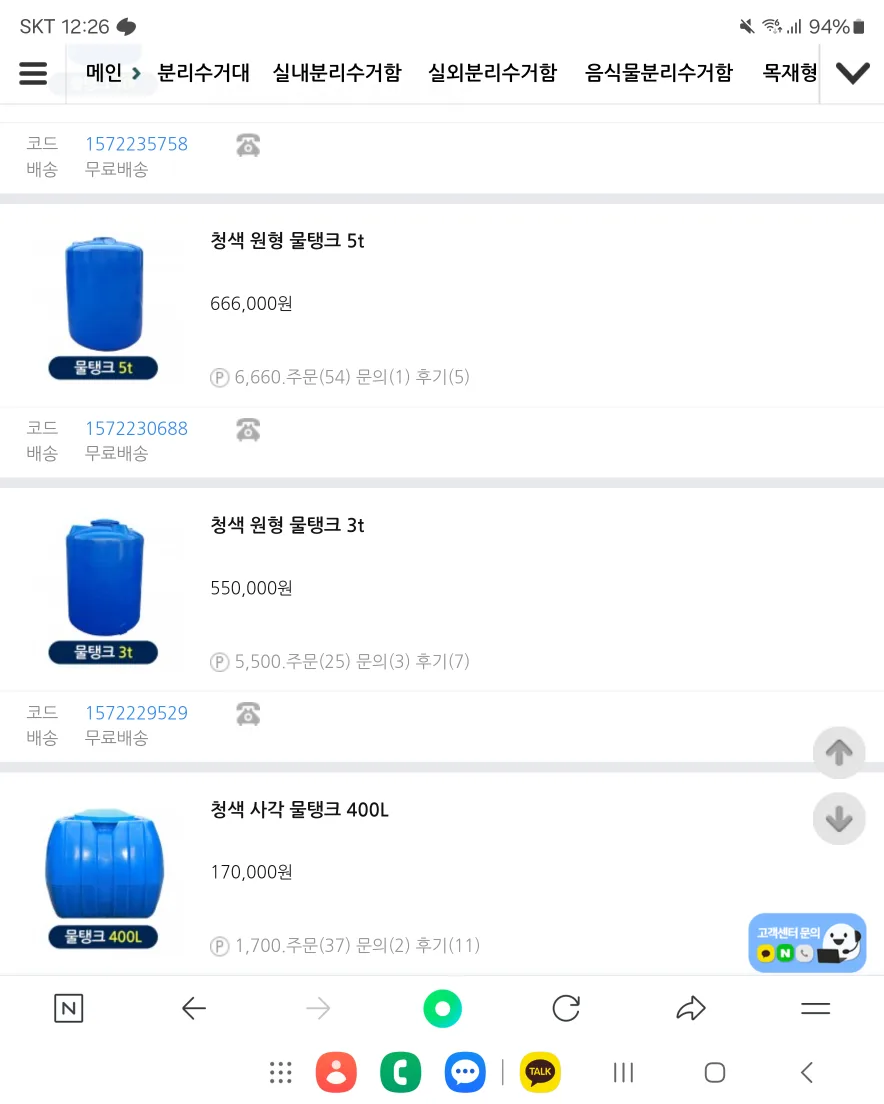Tap the scroll-to-top arrow button
Screen dimensions: 884x1104
point(839,753)
